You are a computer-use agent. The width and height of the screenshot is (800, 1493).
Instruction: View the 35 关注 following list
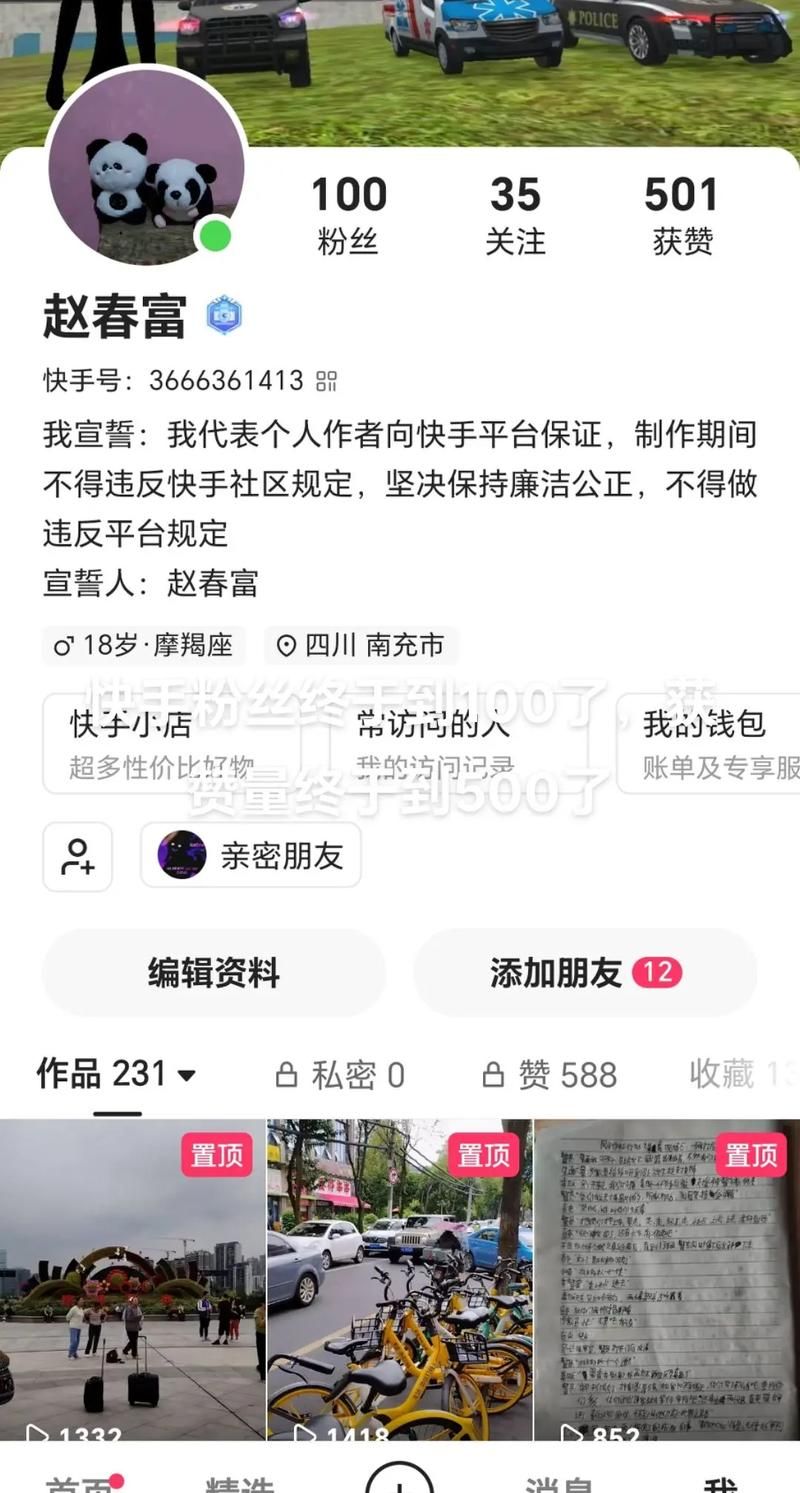point(515,214)
